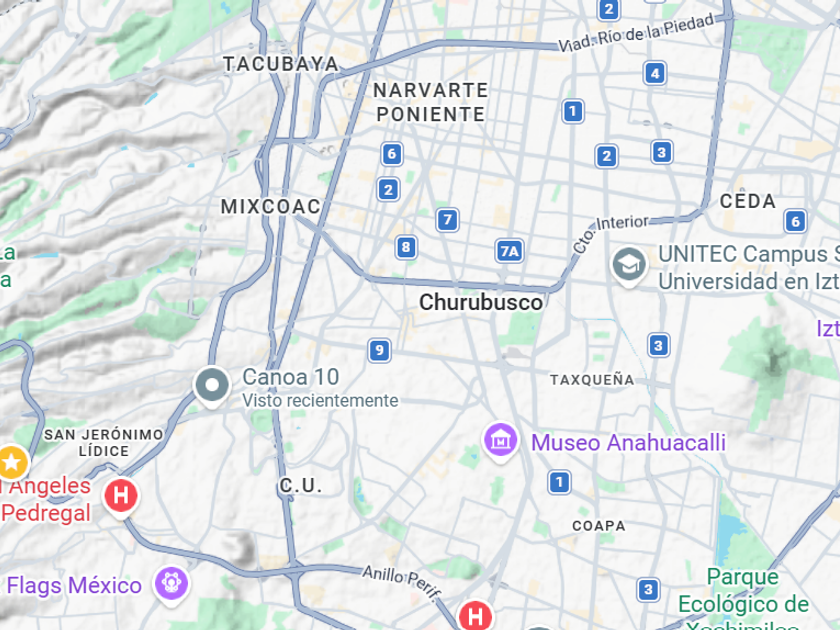The image size is (840, 630).
Task: Tap the starred saved place marker
Action: 12,462
